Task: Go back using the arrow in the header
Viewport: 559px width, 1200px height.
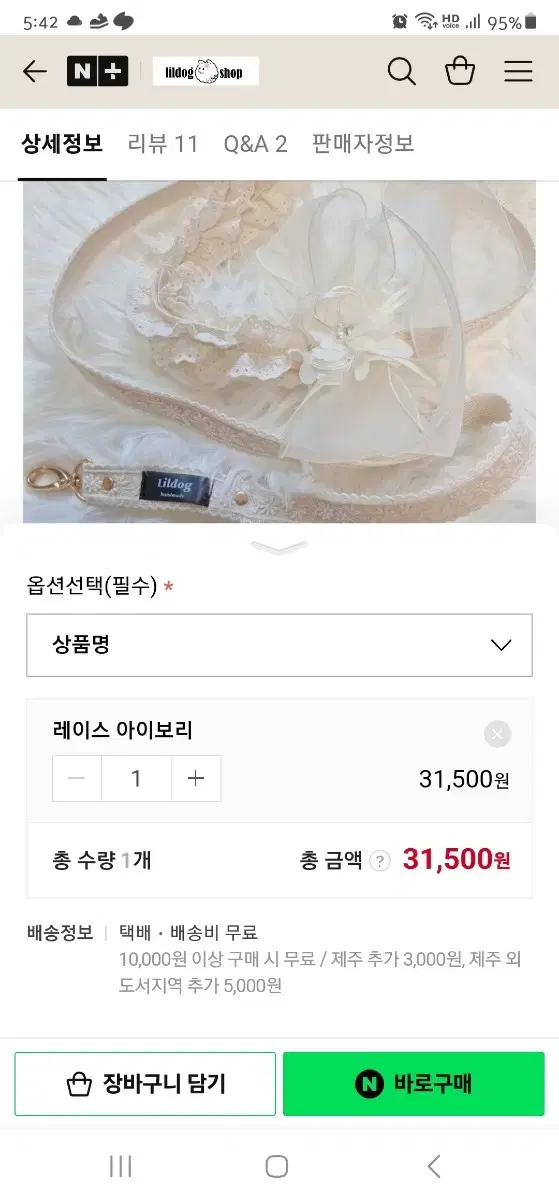Action: 35,71
